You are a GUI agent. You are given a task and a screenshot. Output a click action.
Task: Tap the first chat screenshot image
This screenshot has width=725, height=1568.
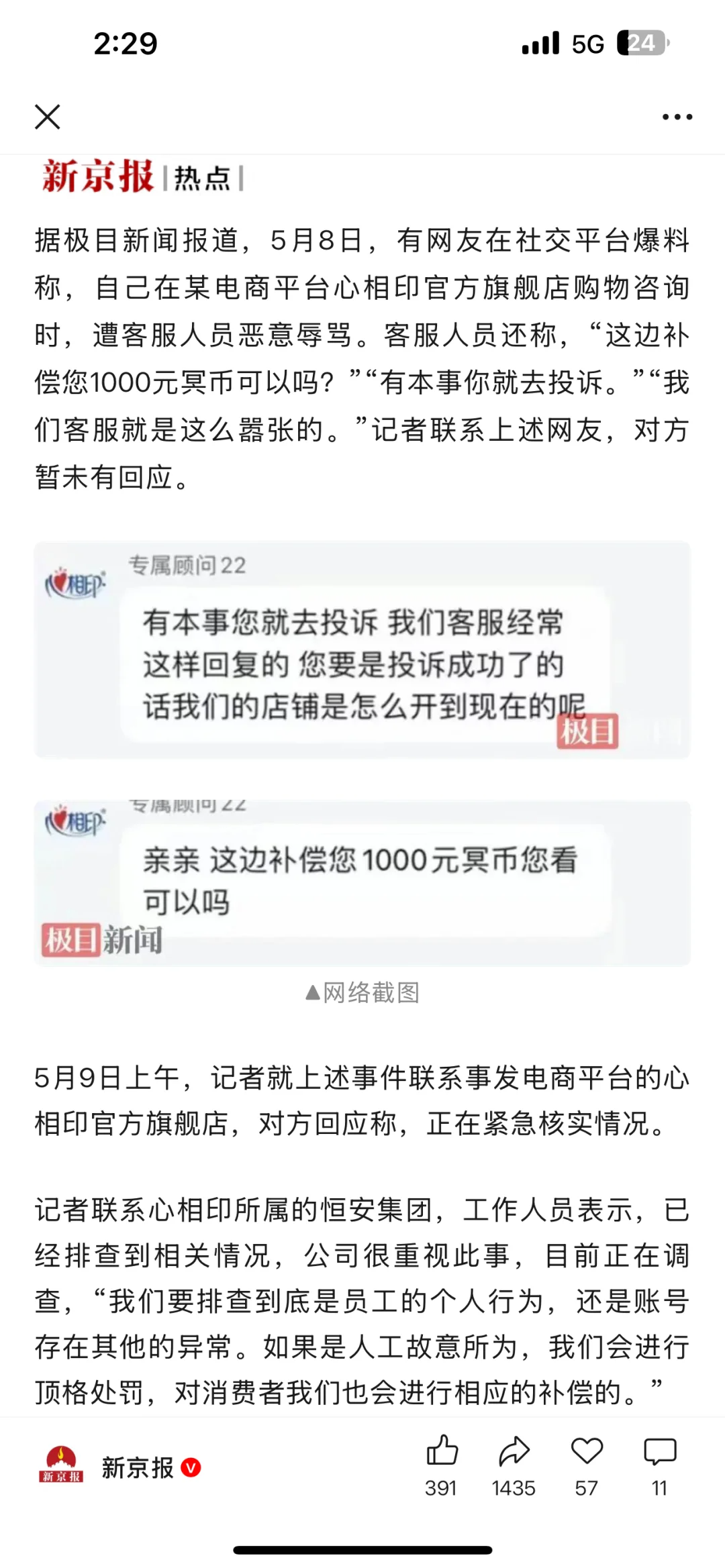pyautogui.click(x=362, y=647)
